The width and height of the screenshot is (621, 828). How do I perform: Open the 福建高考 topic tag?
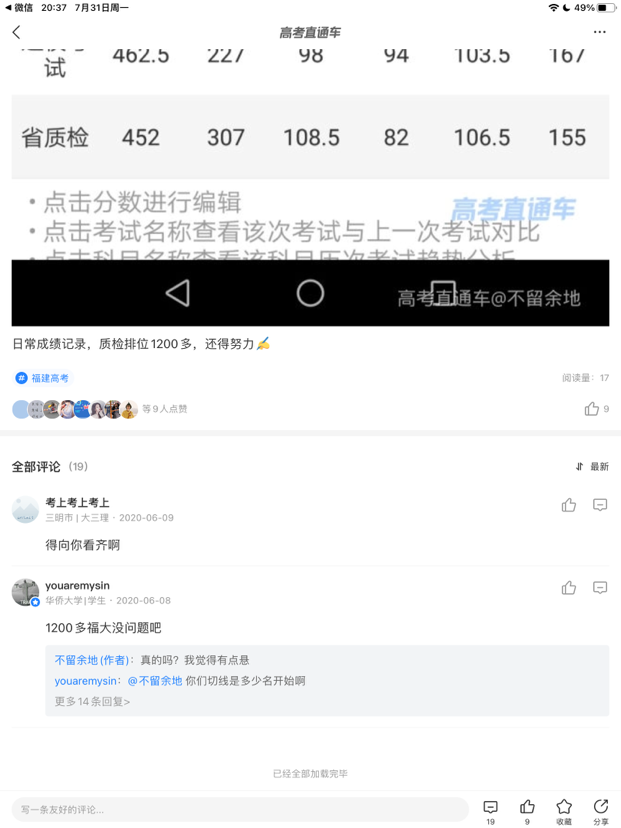click(x=43, y=378)
